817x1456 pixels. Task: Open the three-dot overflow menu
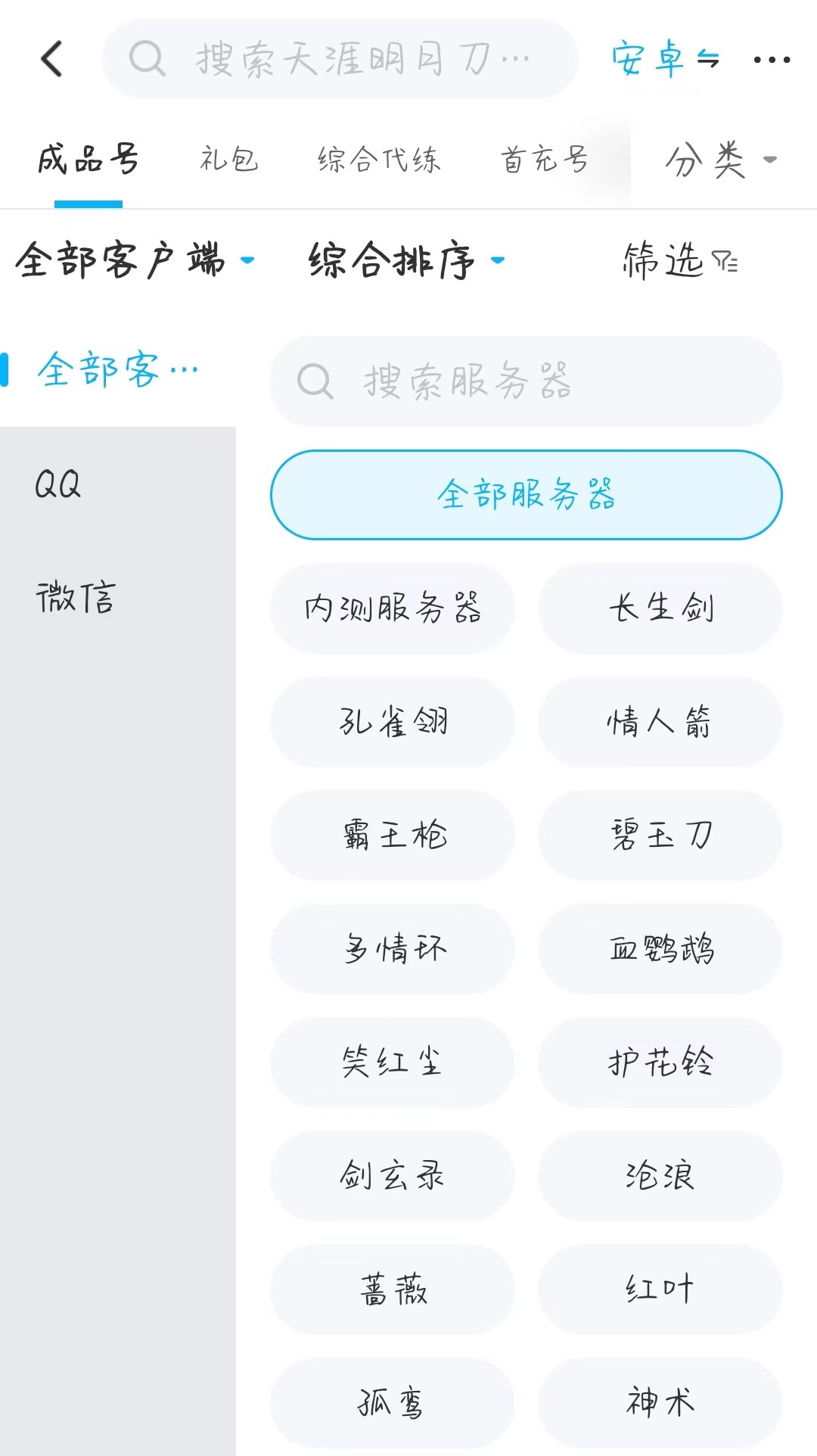[x=772, y=59]
